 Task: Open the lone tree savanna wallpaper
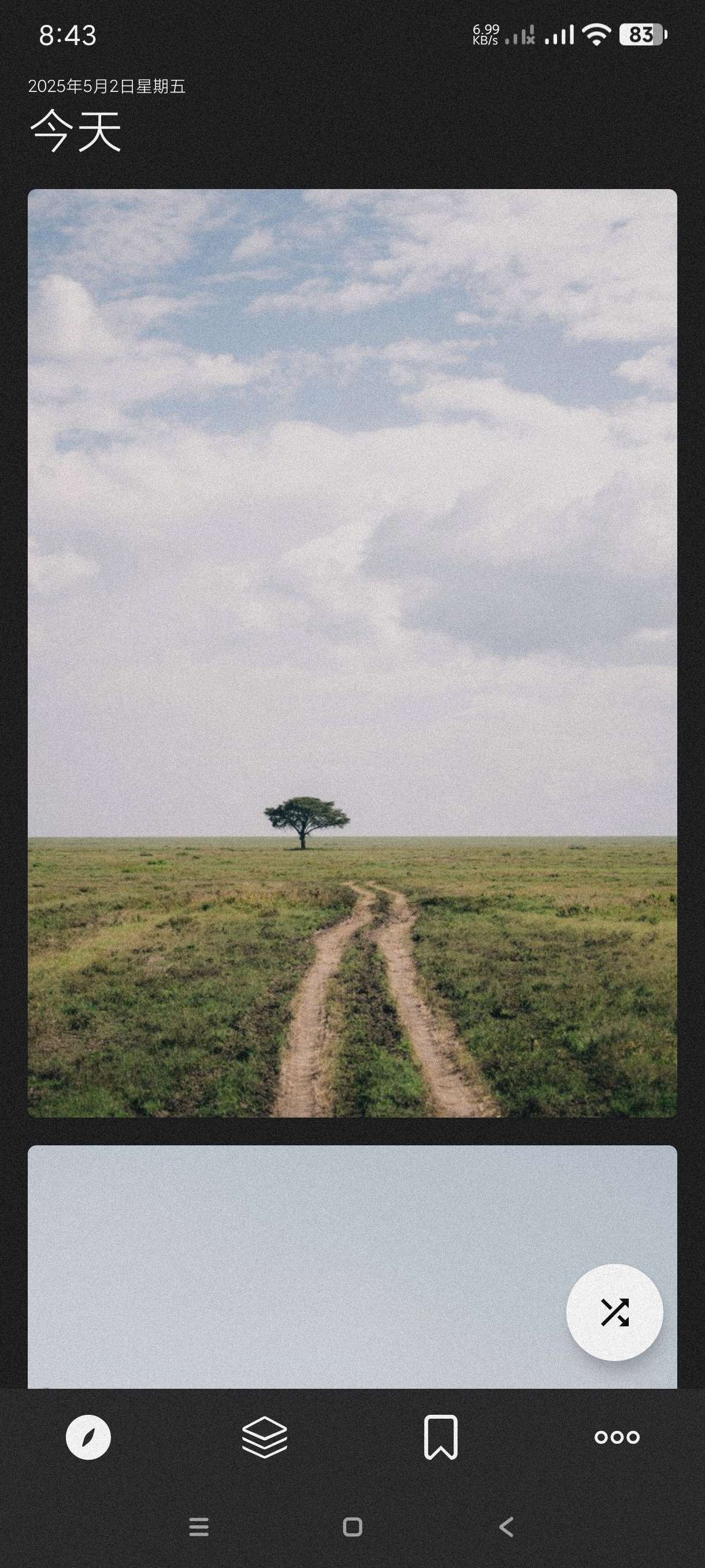coord(352,653)
